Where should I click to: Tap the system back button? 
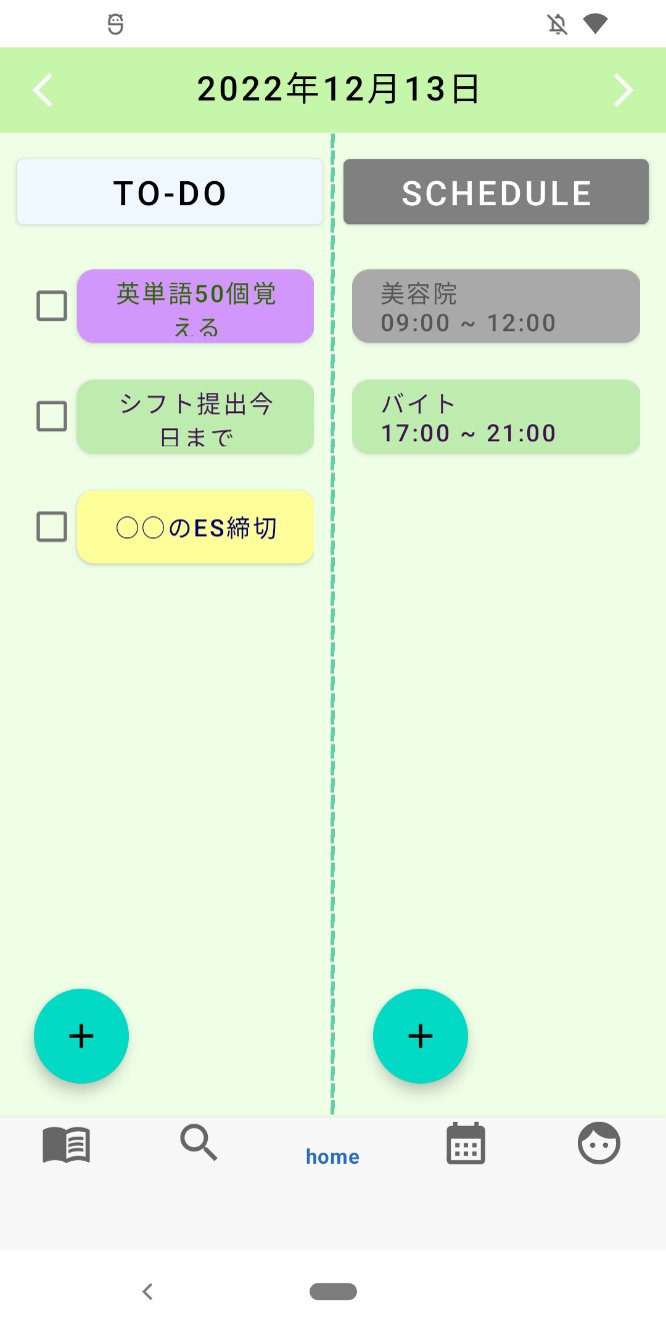(147, 1291)
